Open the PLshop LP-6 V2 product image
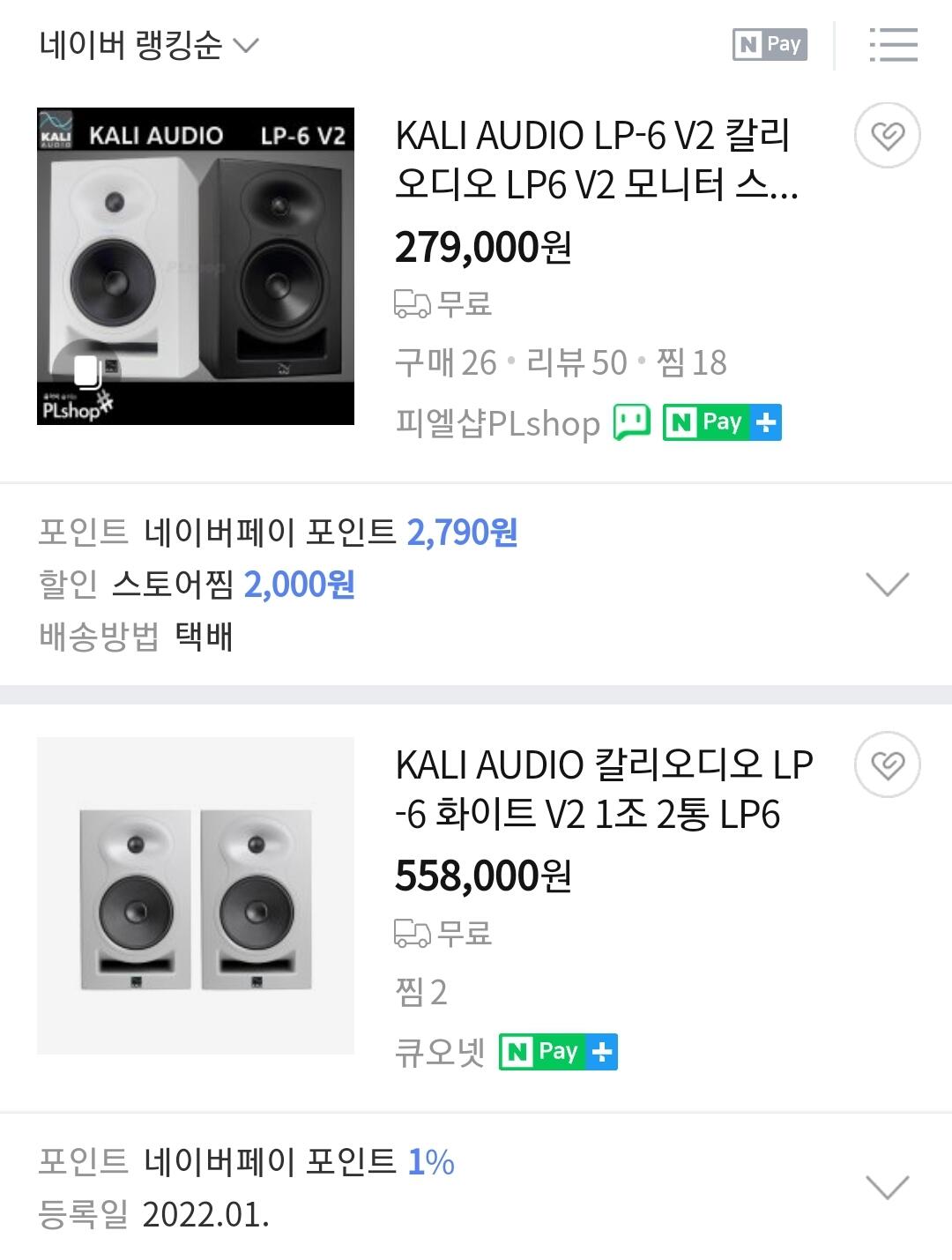Viewport: 952px width, 1260px height. [196, 266]
